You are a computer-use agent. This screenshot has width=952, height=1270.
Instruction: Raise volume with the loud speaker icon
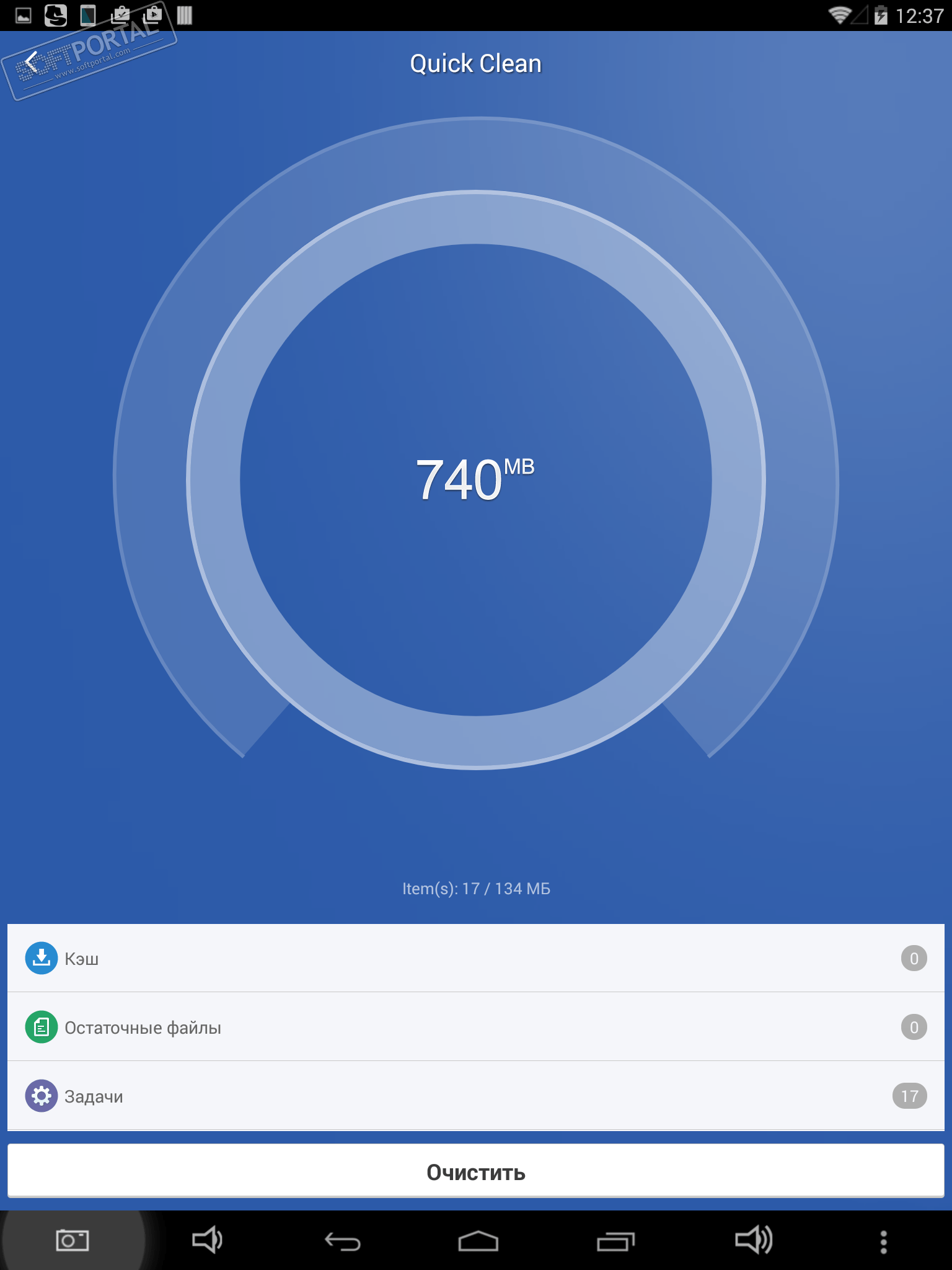tap(753, 1240)
